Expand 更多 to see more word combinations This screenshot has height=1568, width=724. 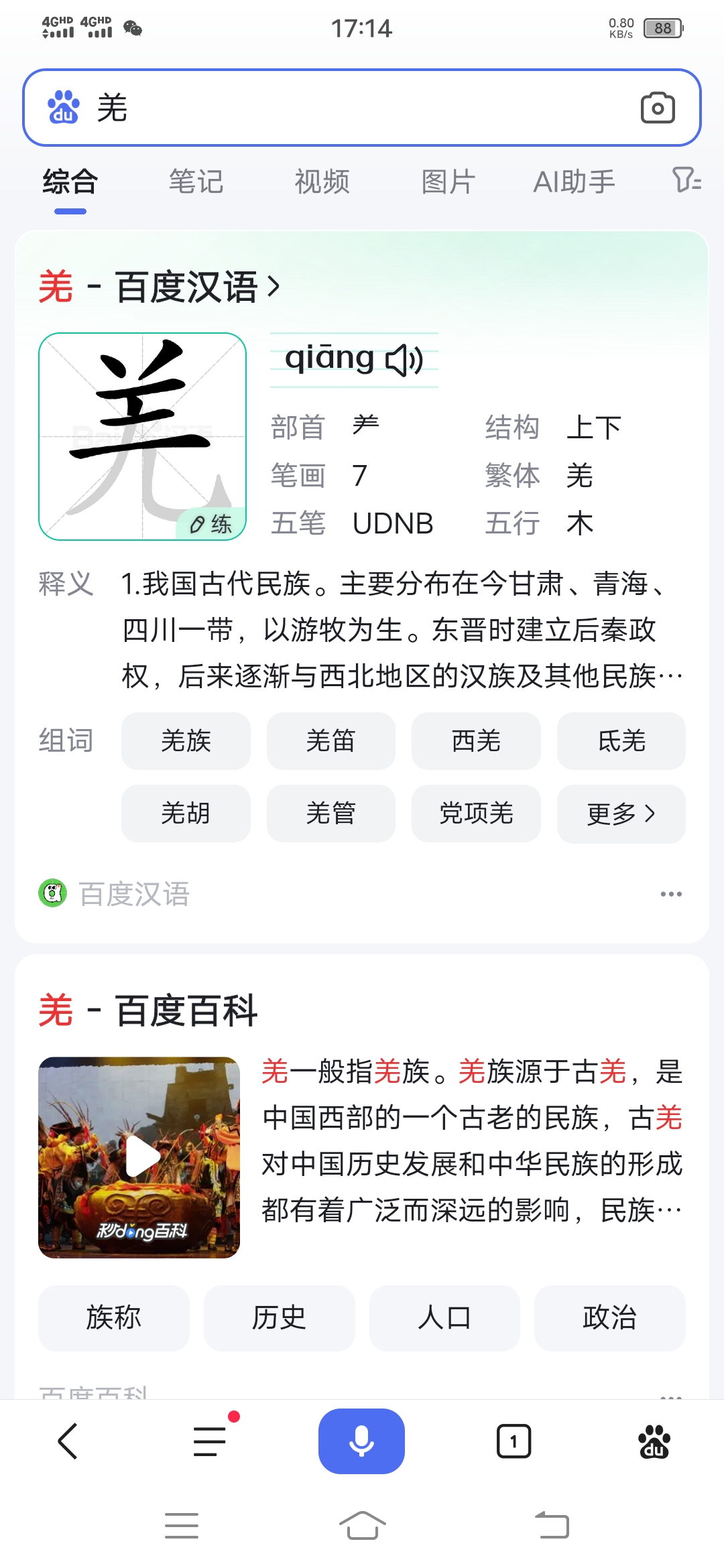tap(620, 813)
